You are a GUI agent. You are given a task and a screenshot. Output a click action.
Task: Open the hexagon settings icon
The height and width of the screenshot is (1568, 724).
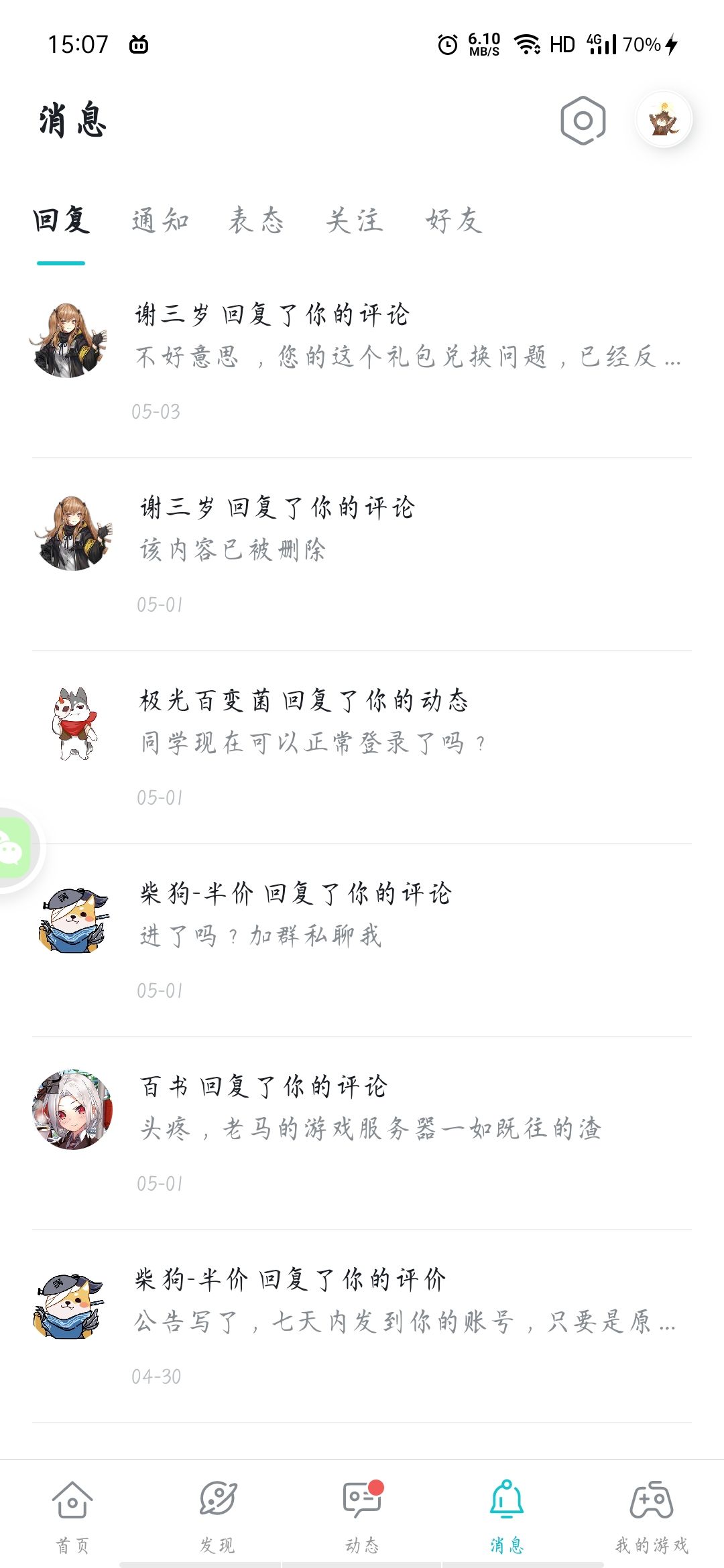pyautogui.click(x=583, y=121)
